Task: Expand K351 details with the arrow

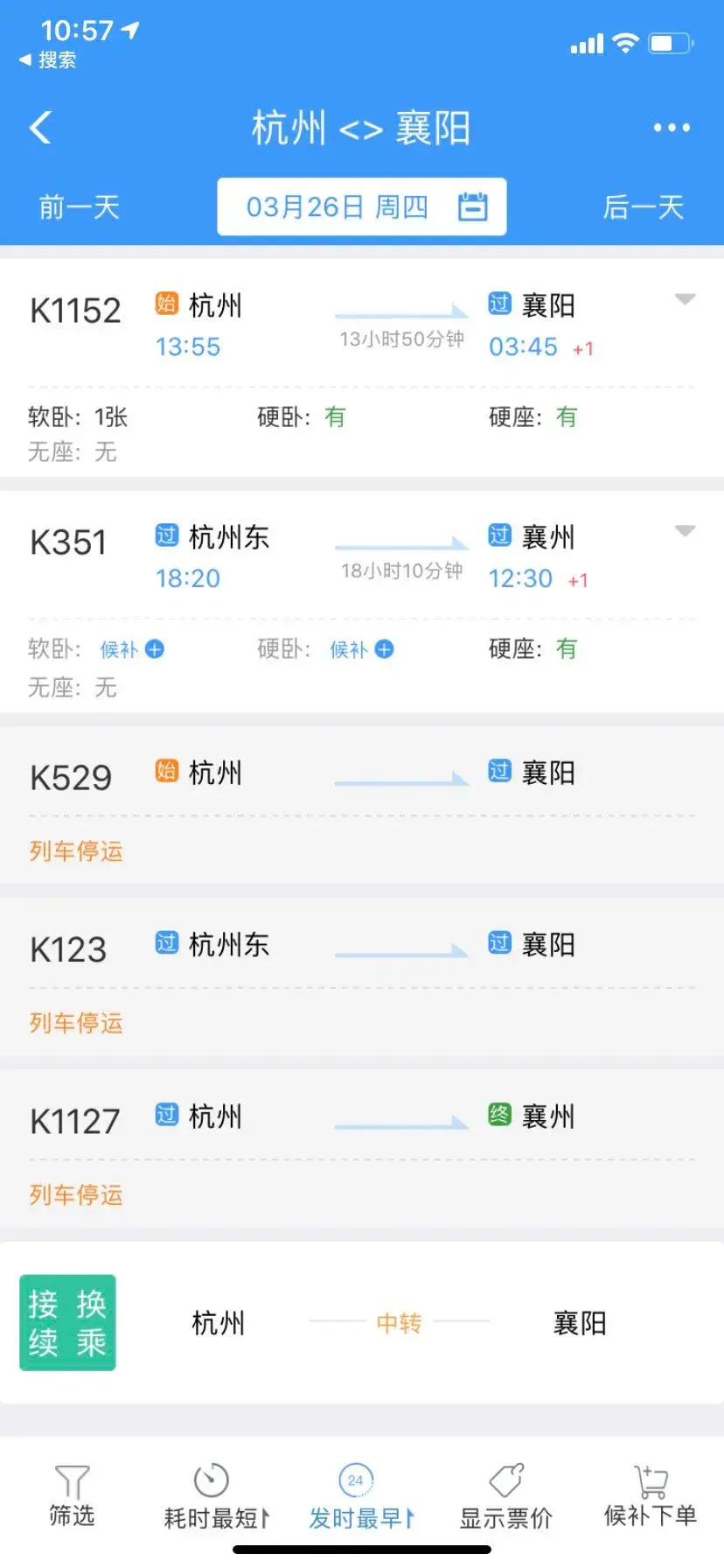Action: [685, 531]
